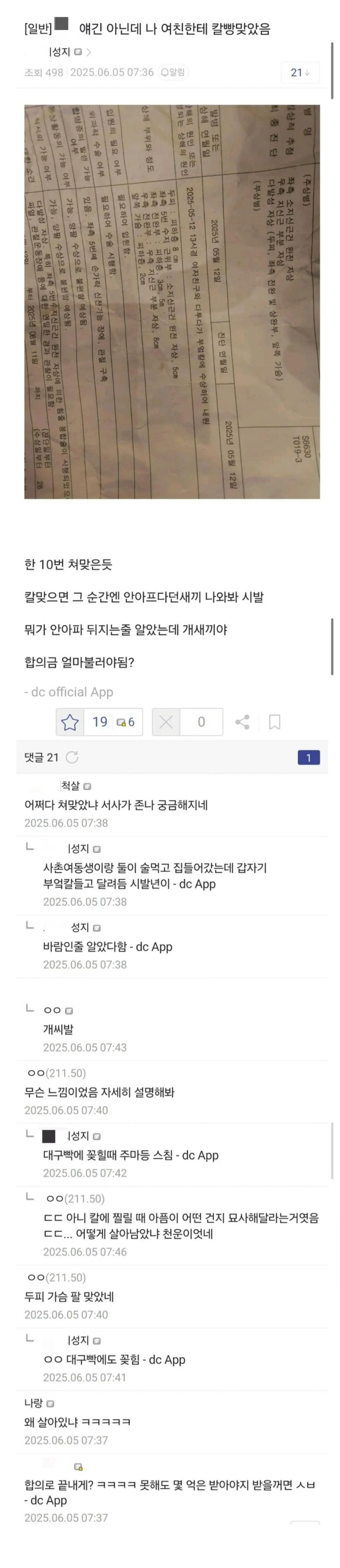Viewport: 340px width, 1568px height.
Task: Jump to comments via the 21 counter
Action: click(x=300, y=72)
